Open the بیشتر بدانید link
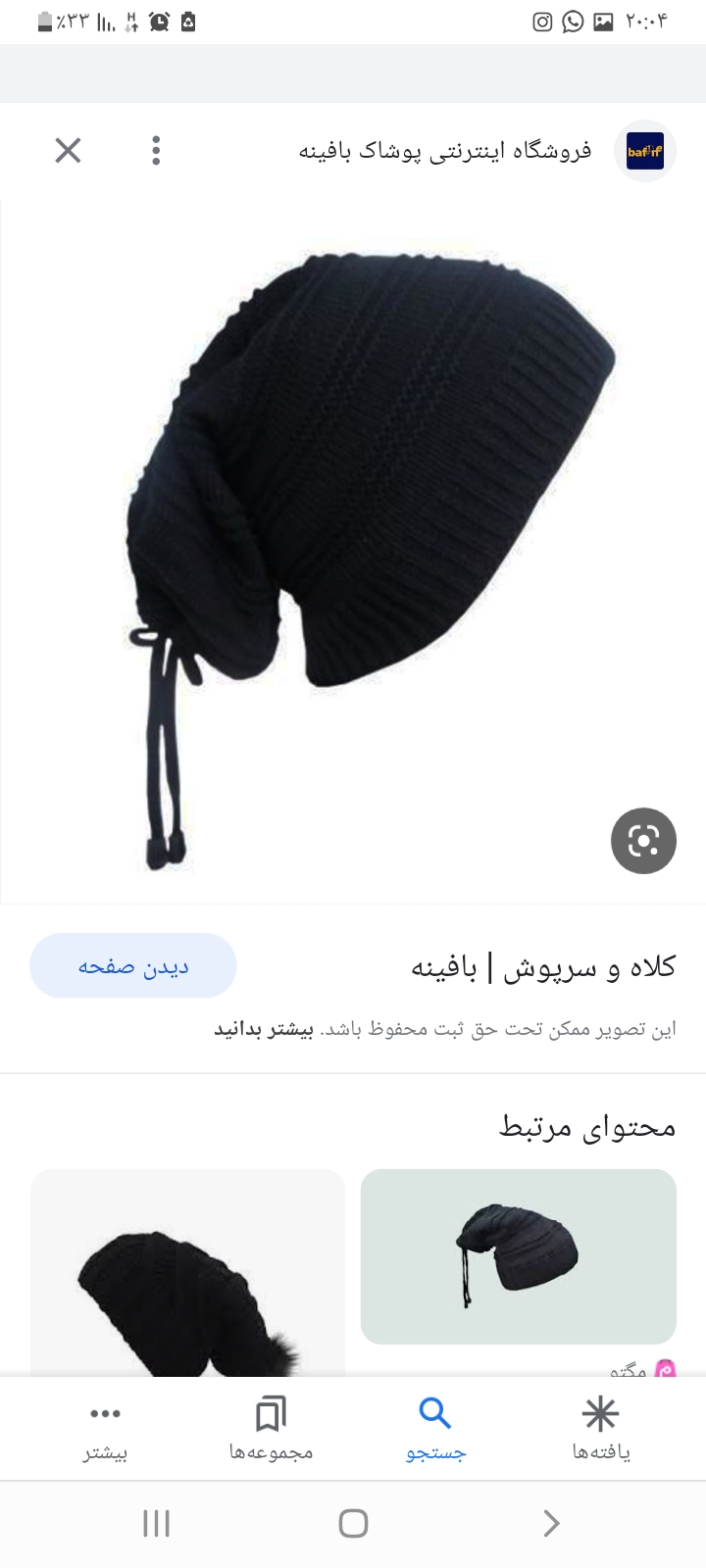The image size is (706, 1568). 264,1029
